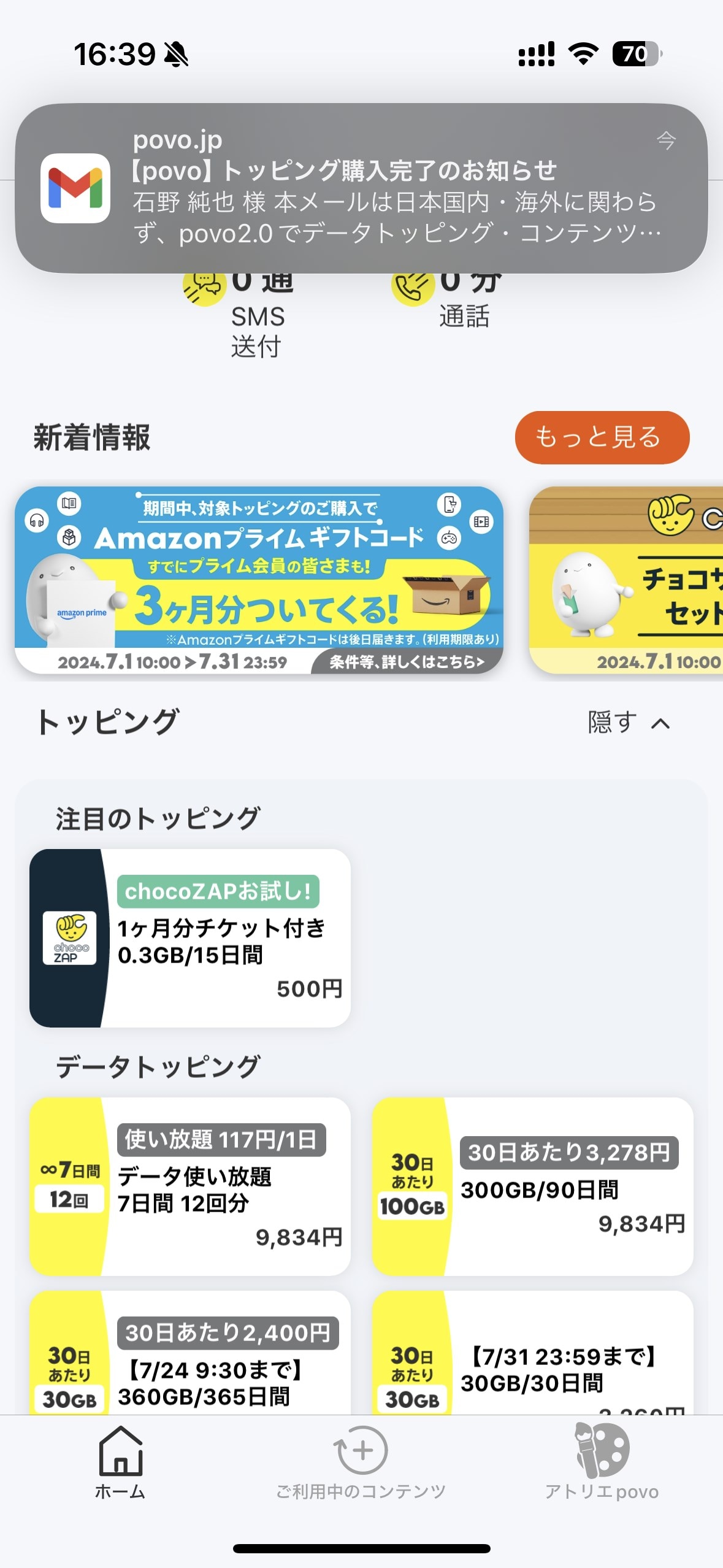Tap the もっと見る button

[x=602, y=437]
